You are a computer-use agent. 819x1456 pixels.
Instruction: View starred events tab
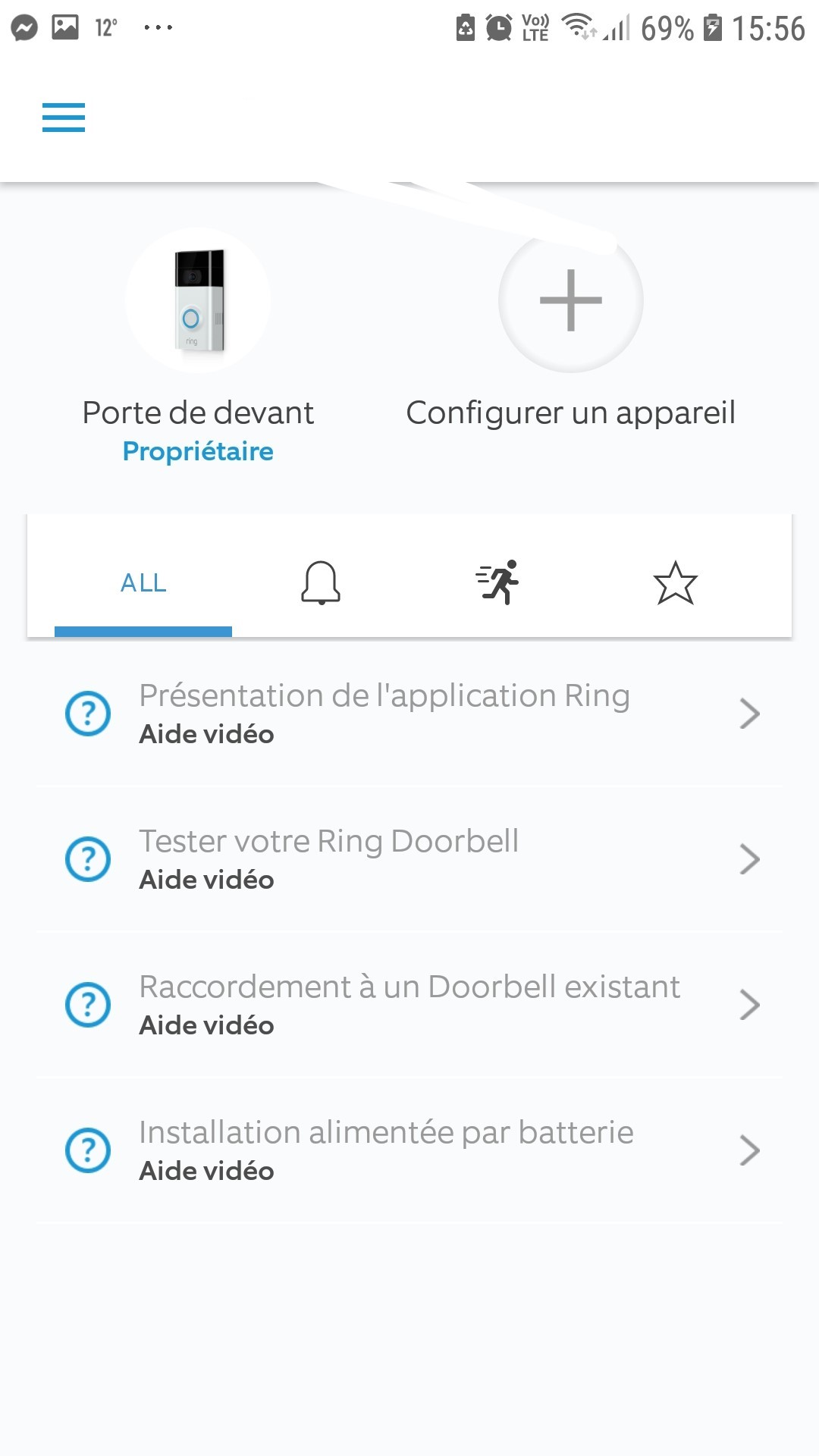tap(675, 582)
